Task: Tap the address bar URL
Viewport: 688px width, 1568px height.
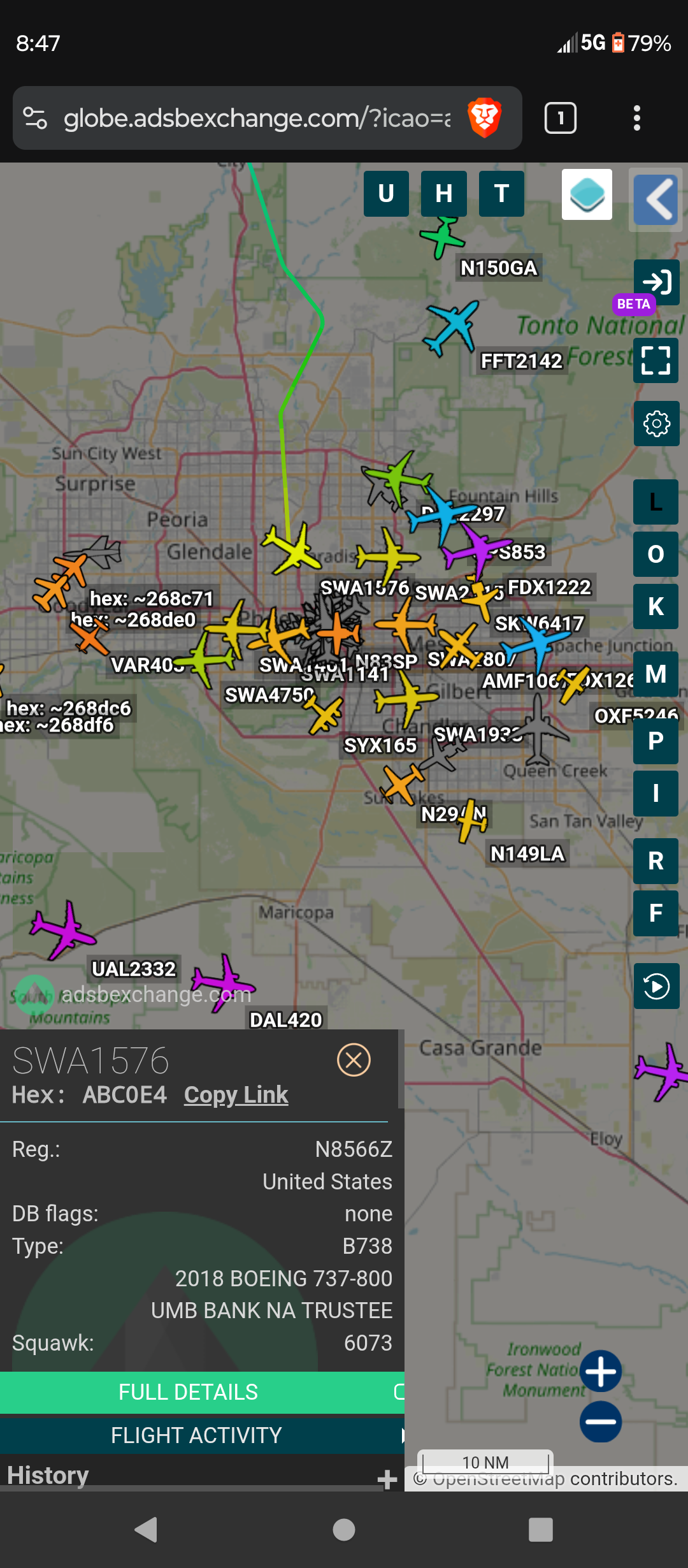Action: point(257,118)
